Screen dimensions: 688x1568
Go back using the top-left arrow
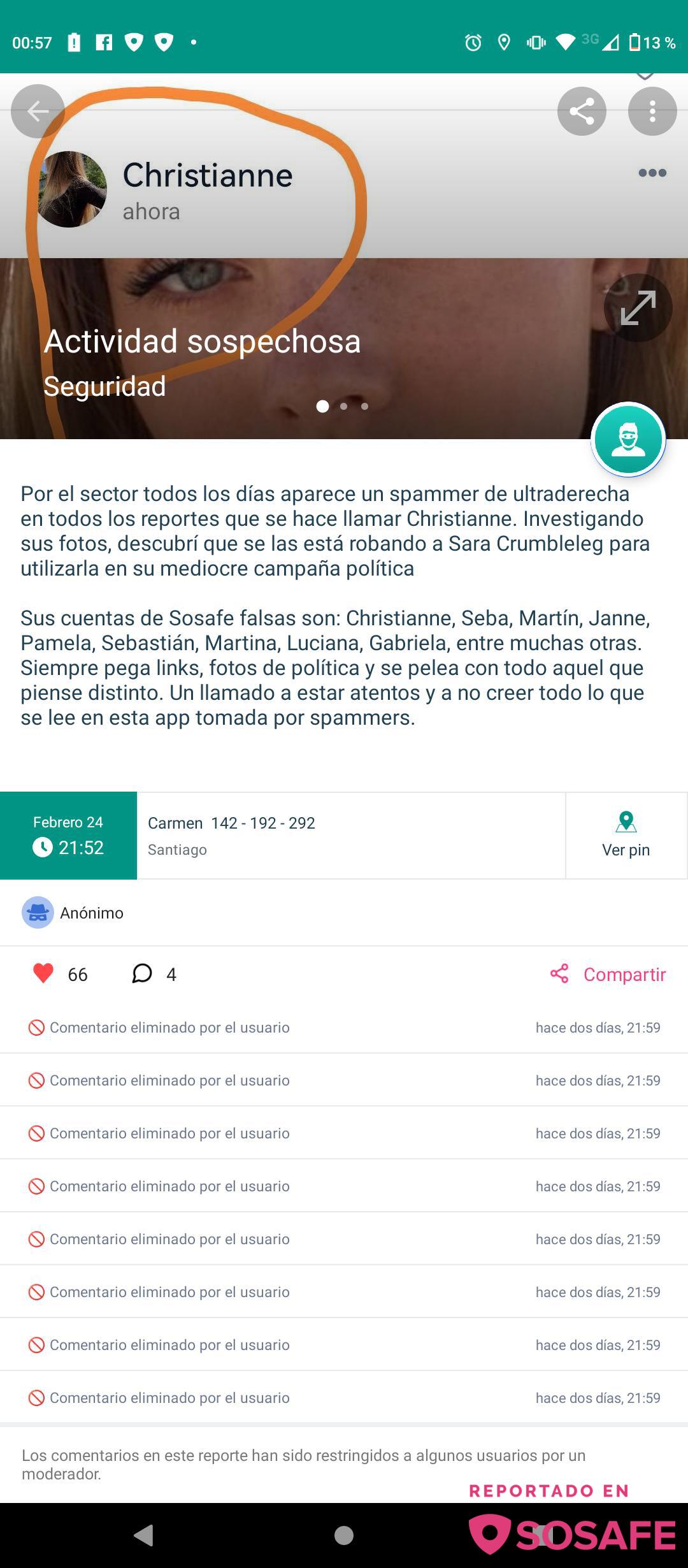tap(38, 112)
